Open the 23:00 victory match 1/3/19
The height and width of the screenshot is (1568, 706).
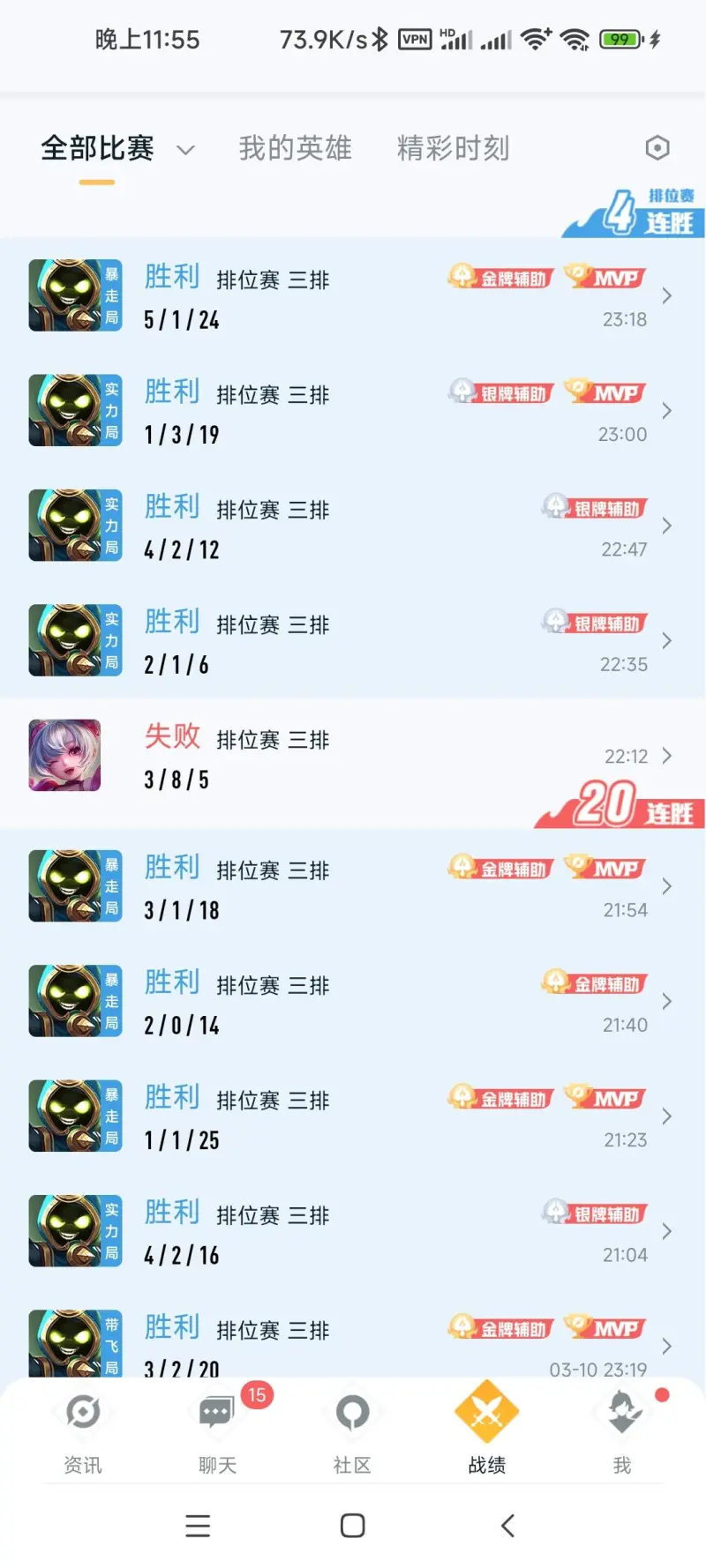pos(353,411)
